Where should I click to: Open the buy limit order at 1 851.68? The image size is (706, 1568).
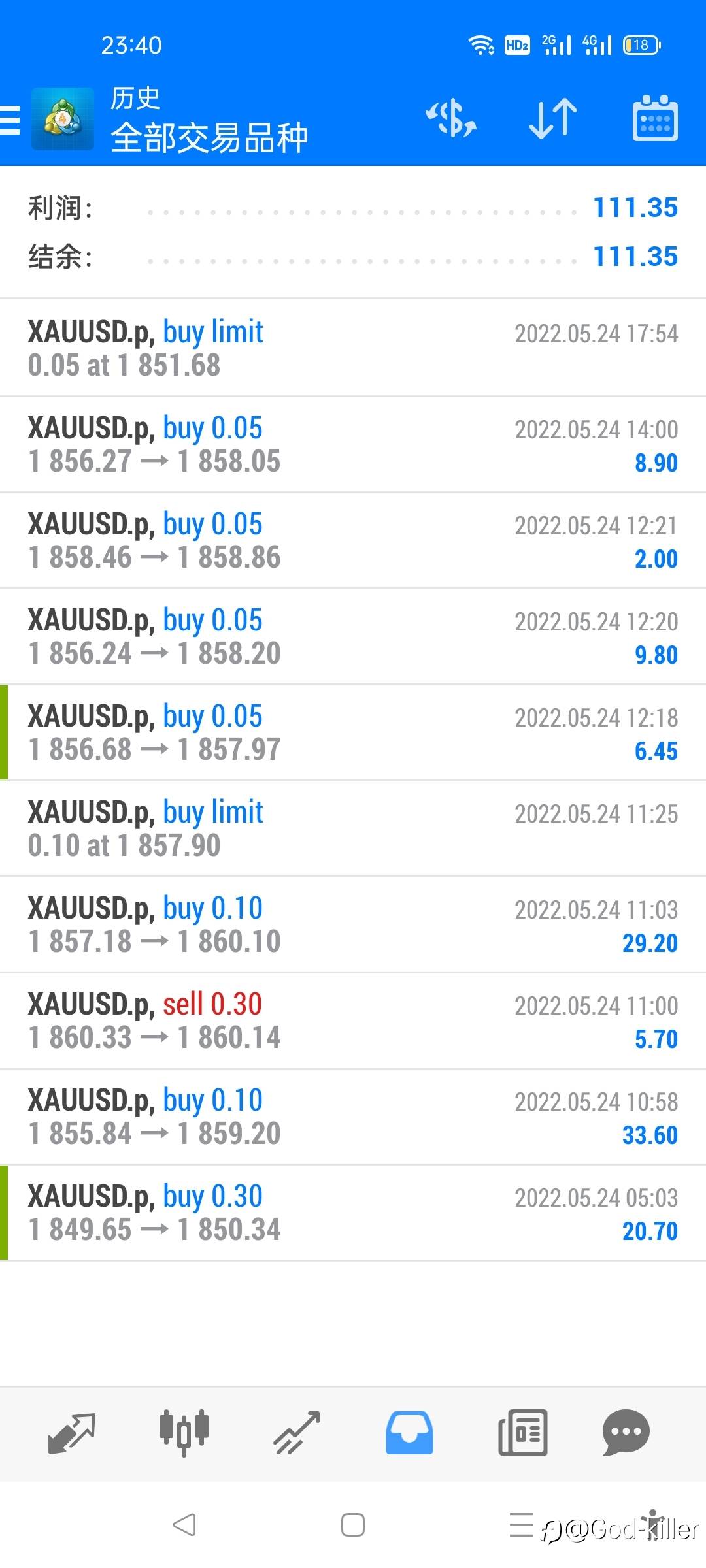click(x=353, y=348)
